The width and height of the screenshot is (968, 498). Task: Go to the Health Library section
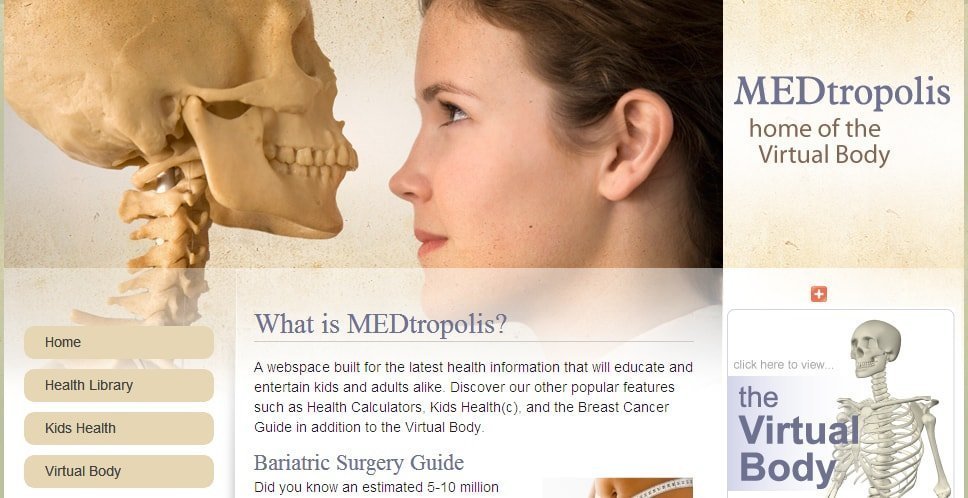pyautogui.click(x=118, y=385)
